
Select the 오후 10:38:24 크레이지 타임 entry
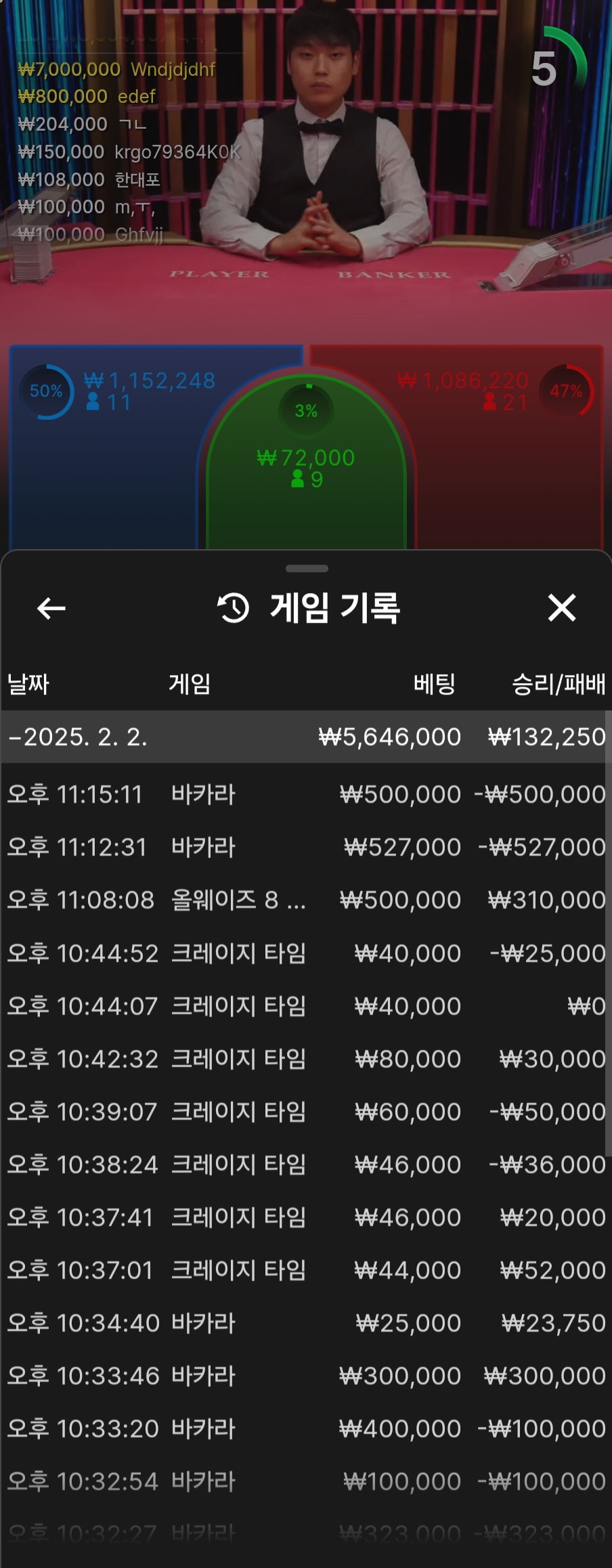pos(306,1164)
